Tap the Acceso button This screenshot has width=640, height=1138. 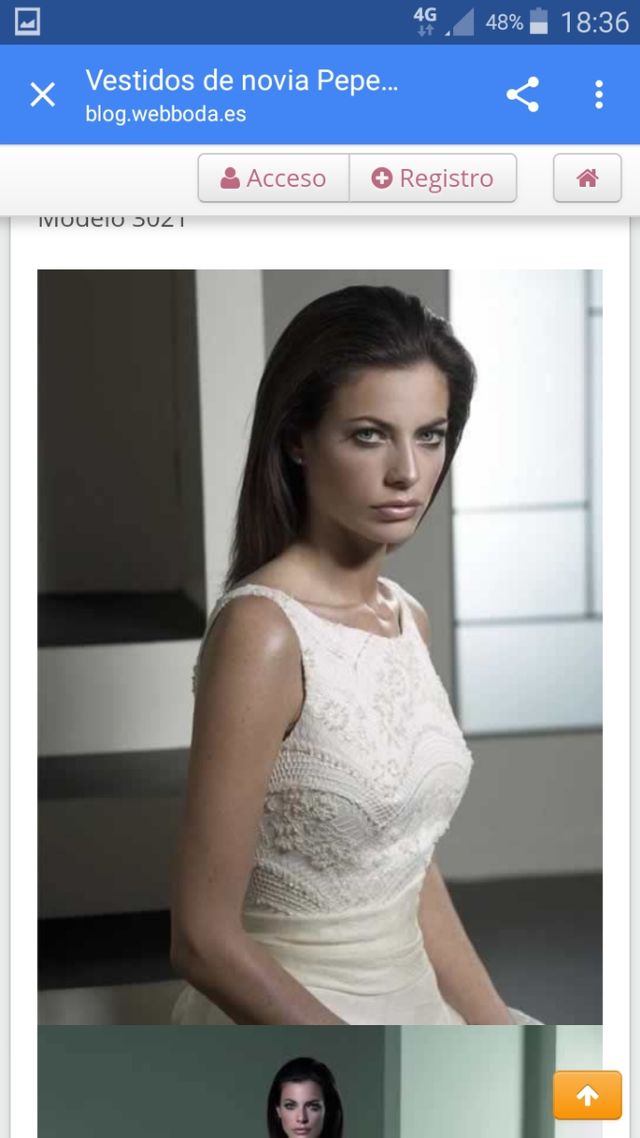273,178
